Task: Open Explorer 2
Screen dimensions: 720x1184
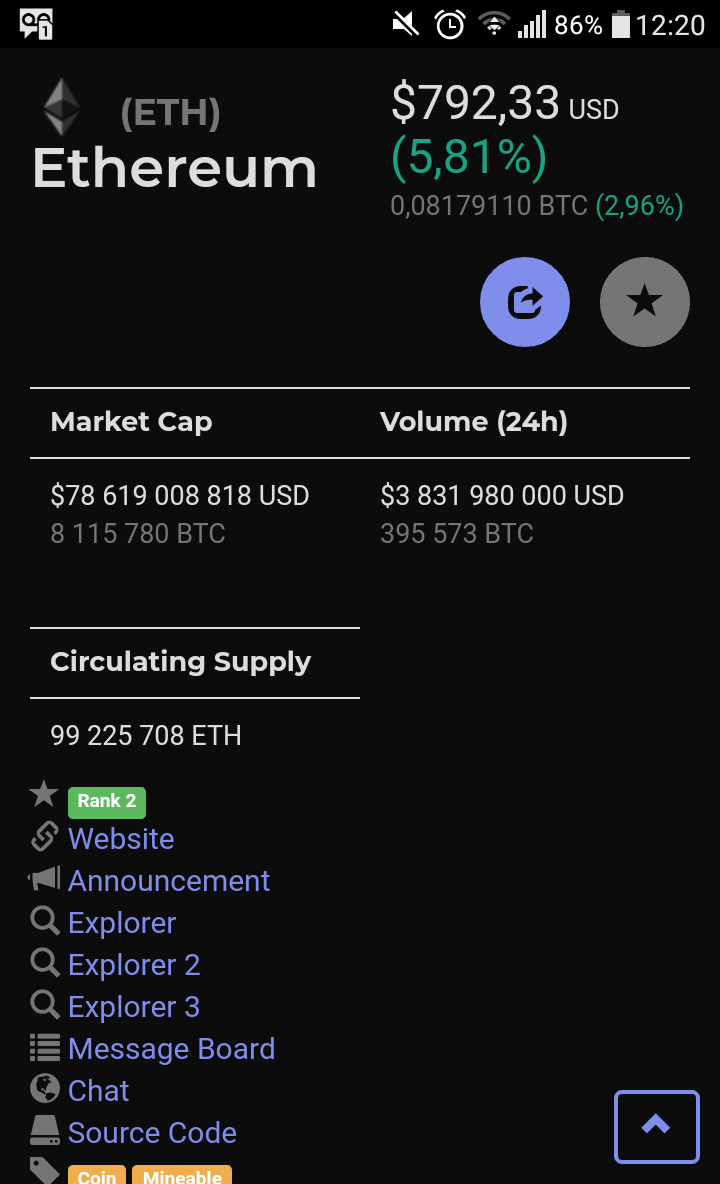Action: [134, 964]
